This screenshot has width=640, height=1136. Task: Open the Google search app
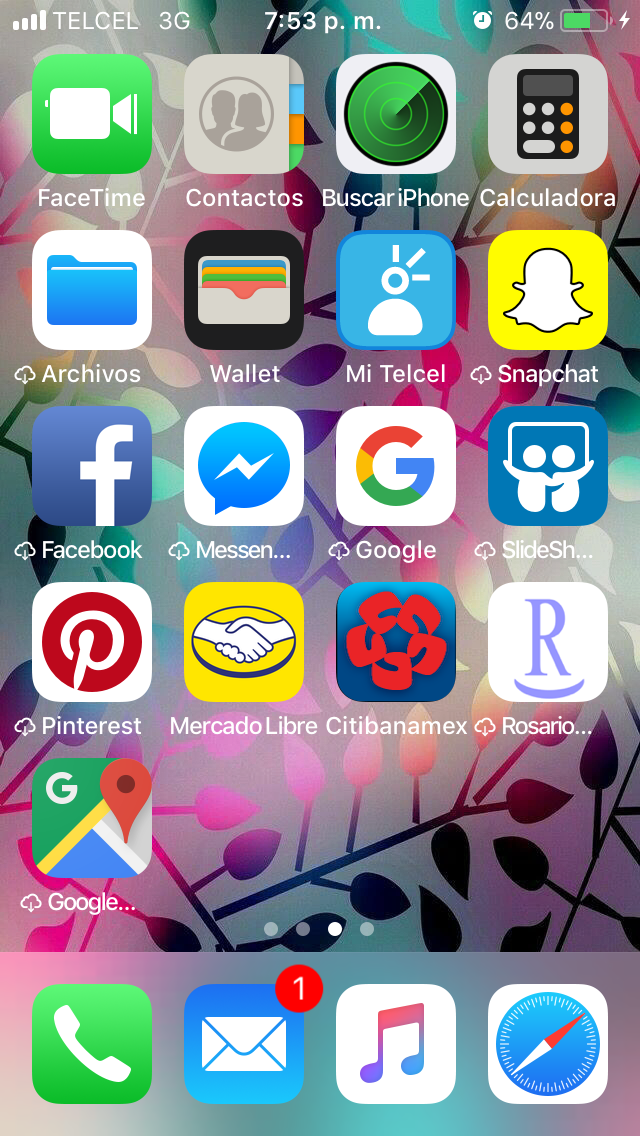tap(396, 466)
